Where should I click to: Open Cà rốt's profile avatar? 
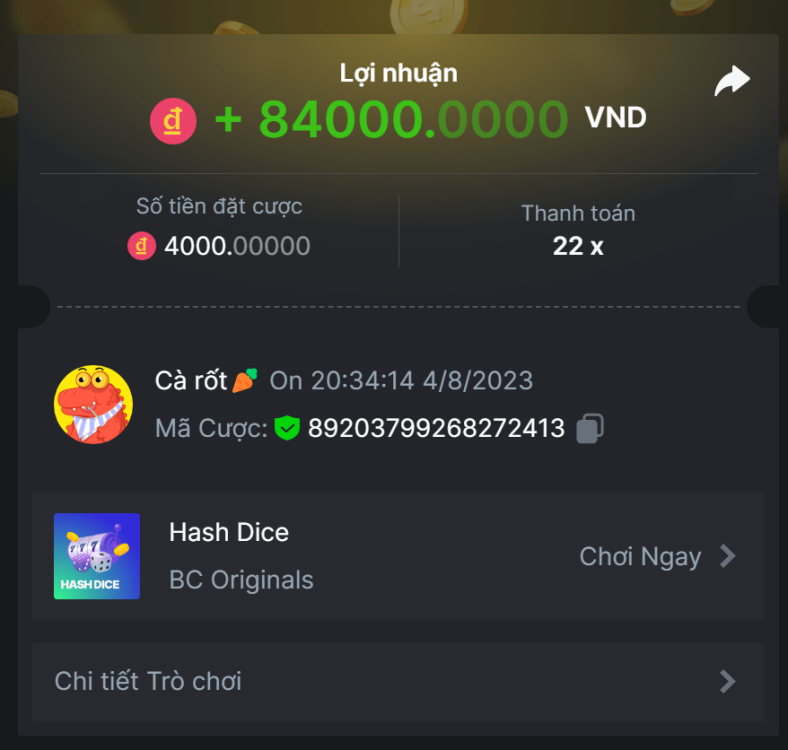[x=93, y=405]
